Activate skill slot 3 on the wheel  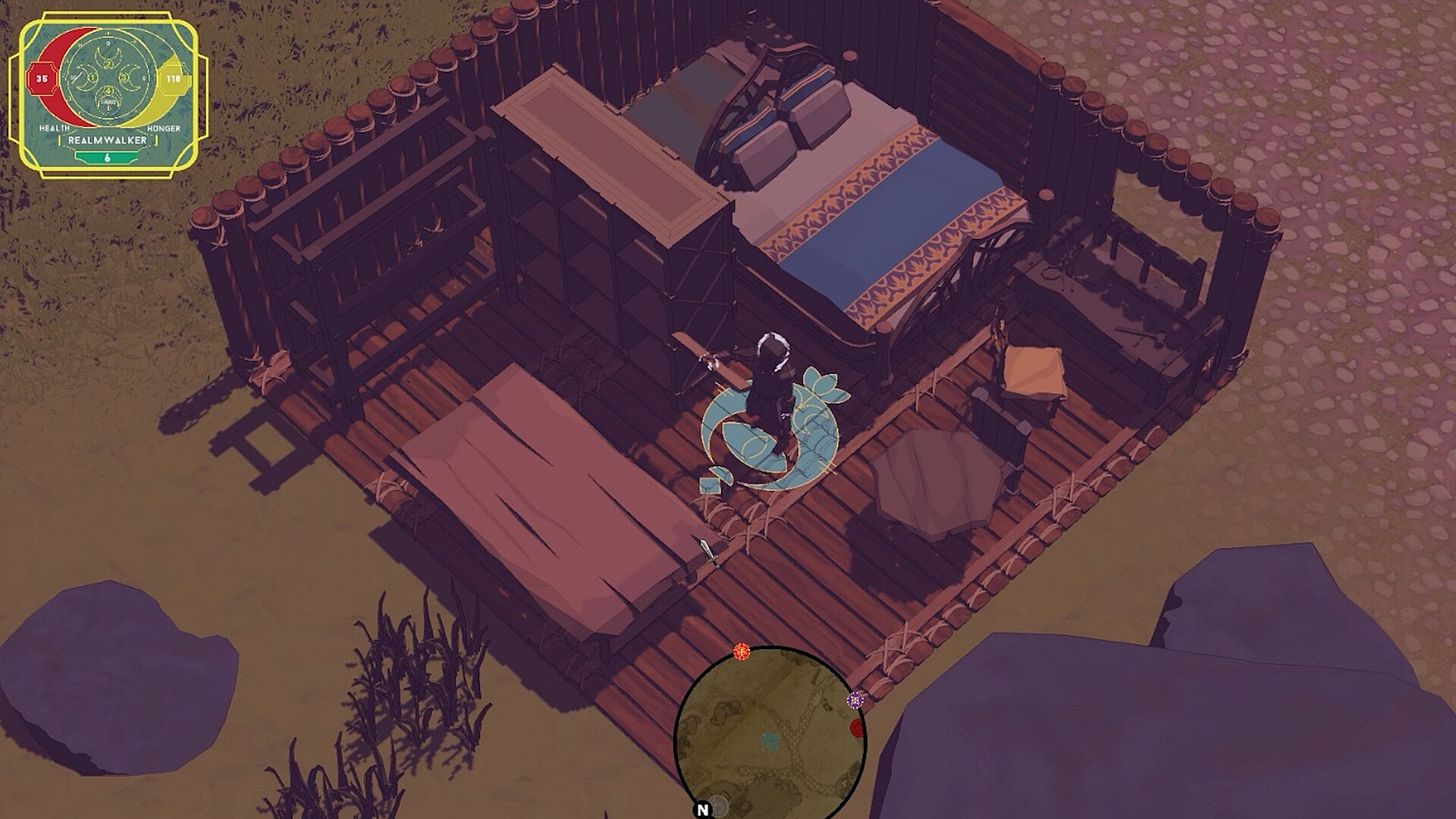coord(124,77)
